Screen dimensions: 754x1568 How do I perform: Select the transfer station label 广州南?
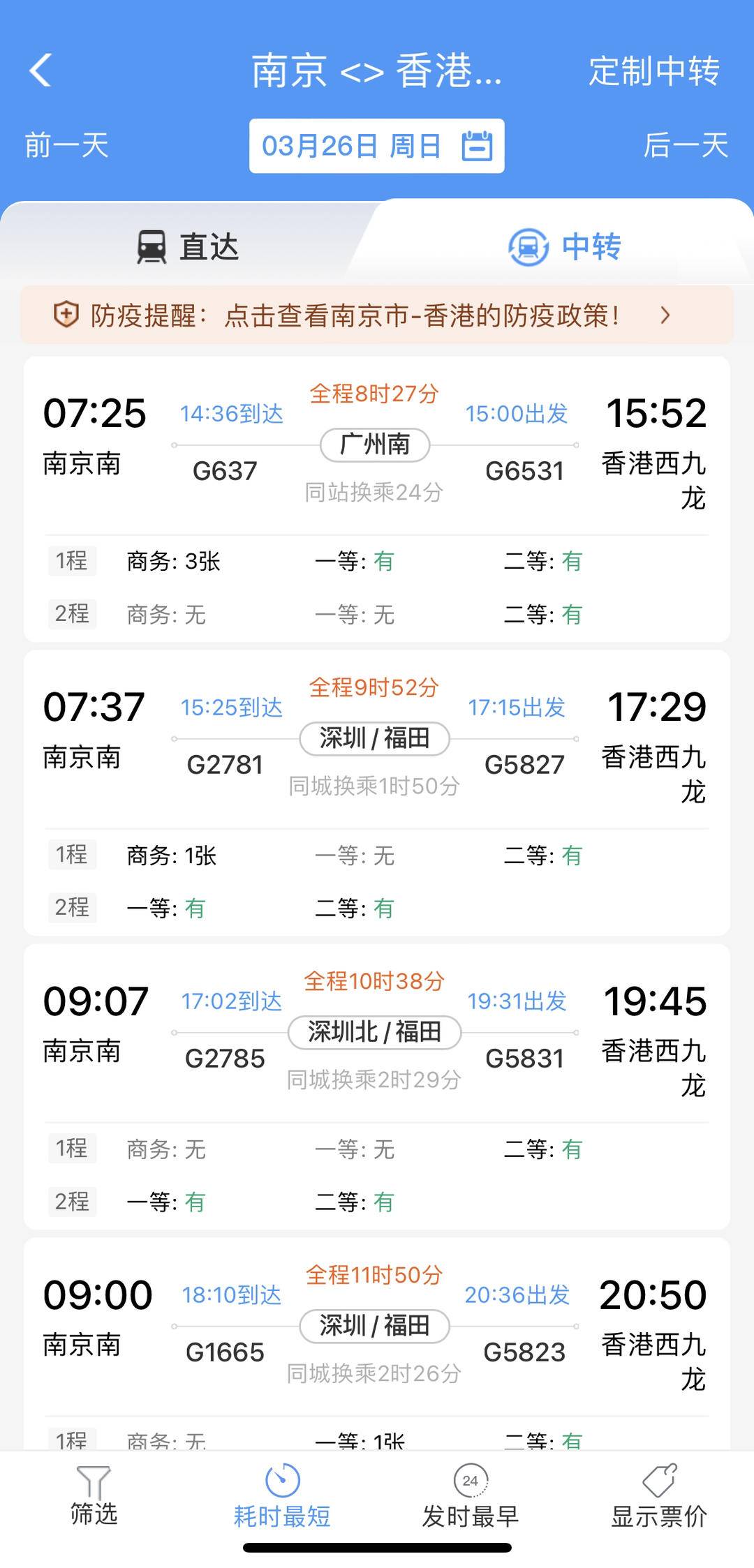pyautogui.click(x=374, y=445)
